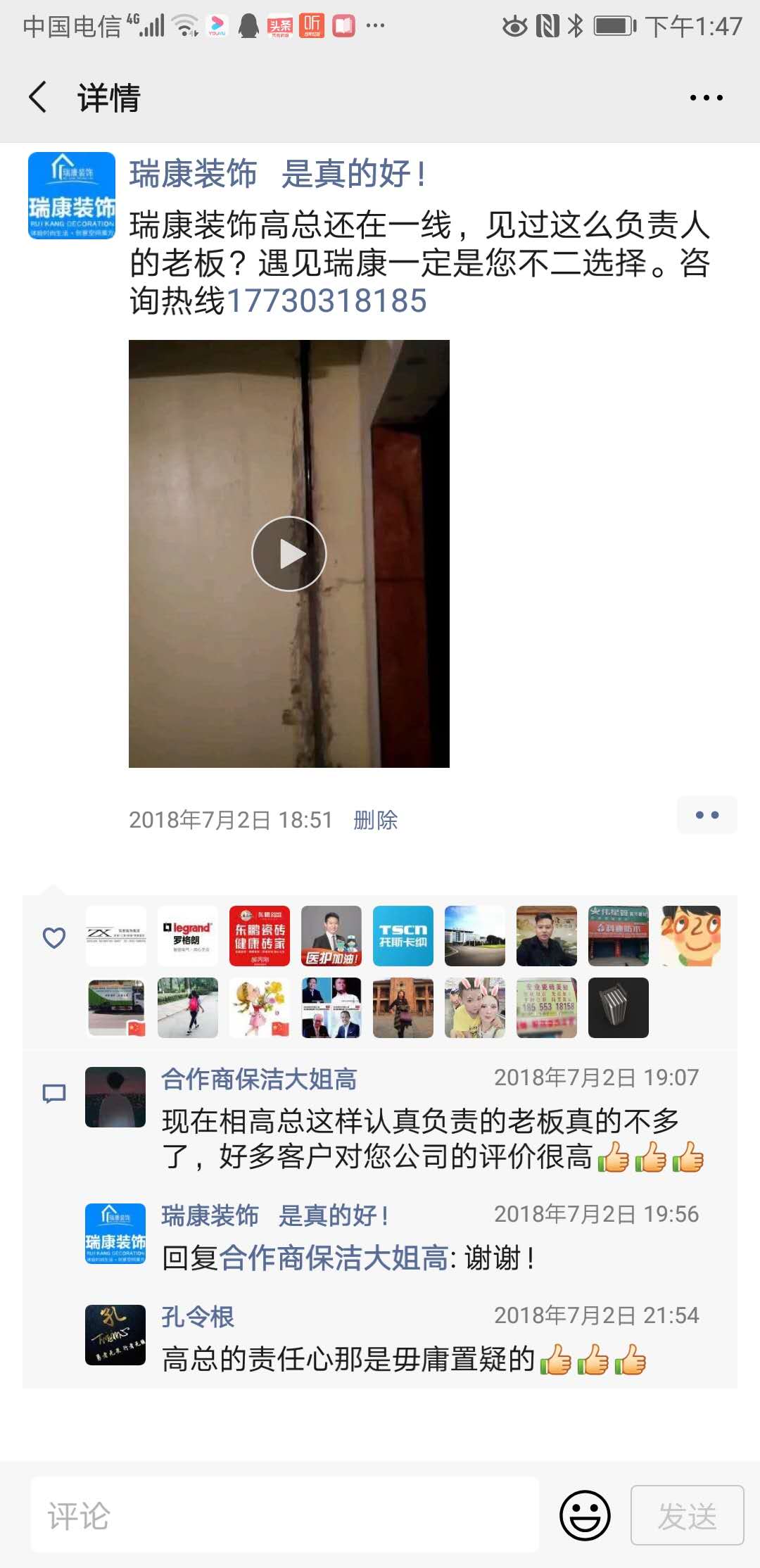Screen dimensions: 760x1568
Task: Open commenter 合作商保洁大姐高's profile name
Action: tap(259, 1079)
